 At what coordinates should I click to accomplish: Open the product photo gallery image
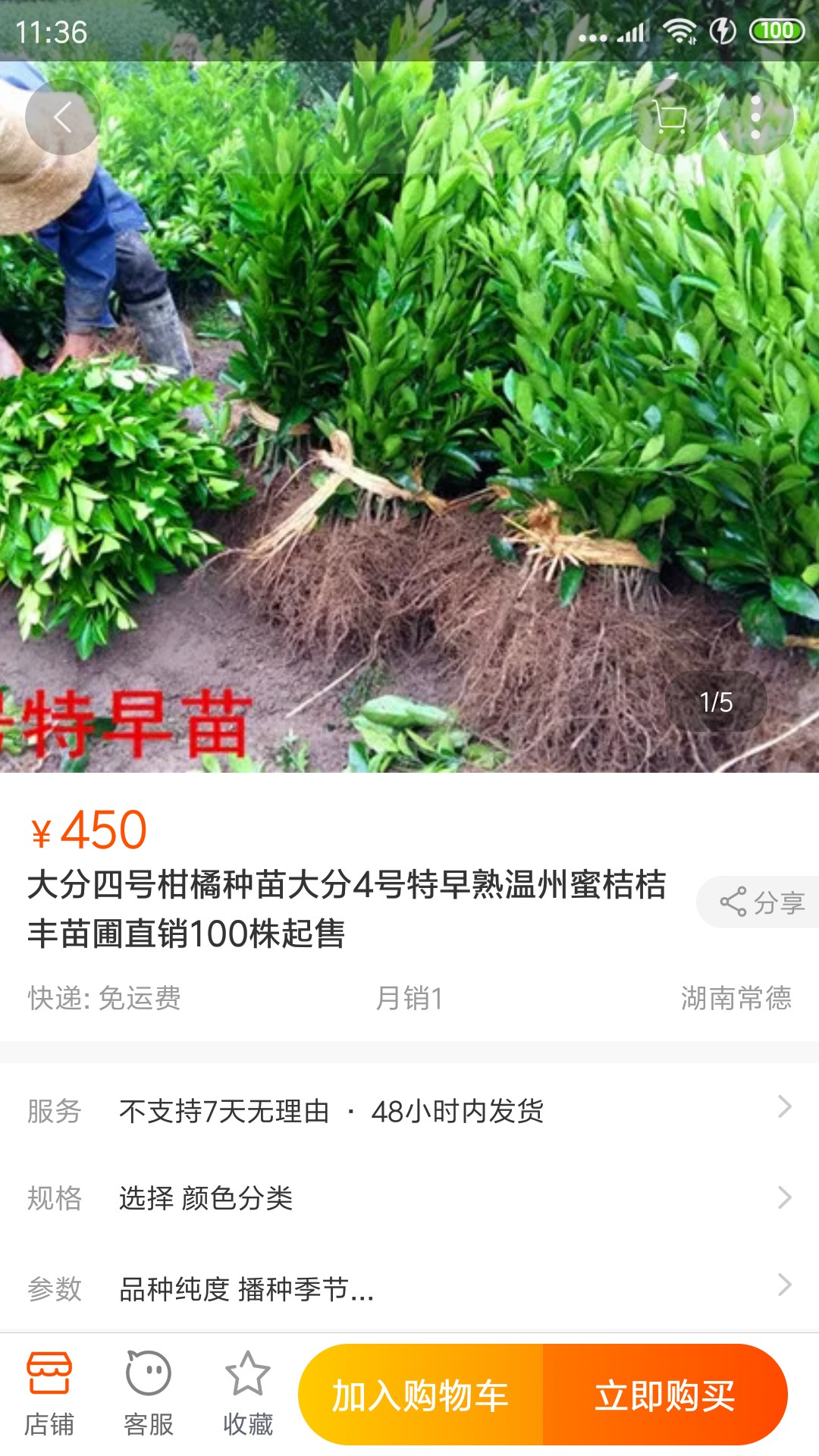(x=409, y=417)
